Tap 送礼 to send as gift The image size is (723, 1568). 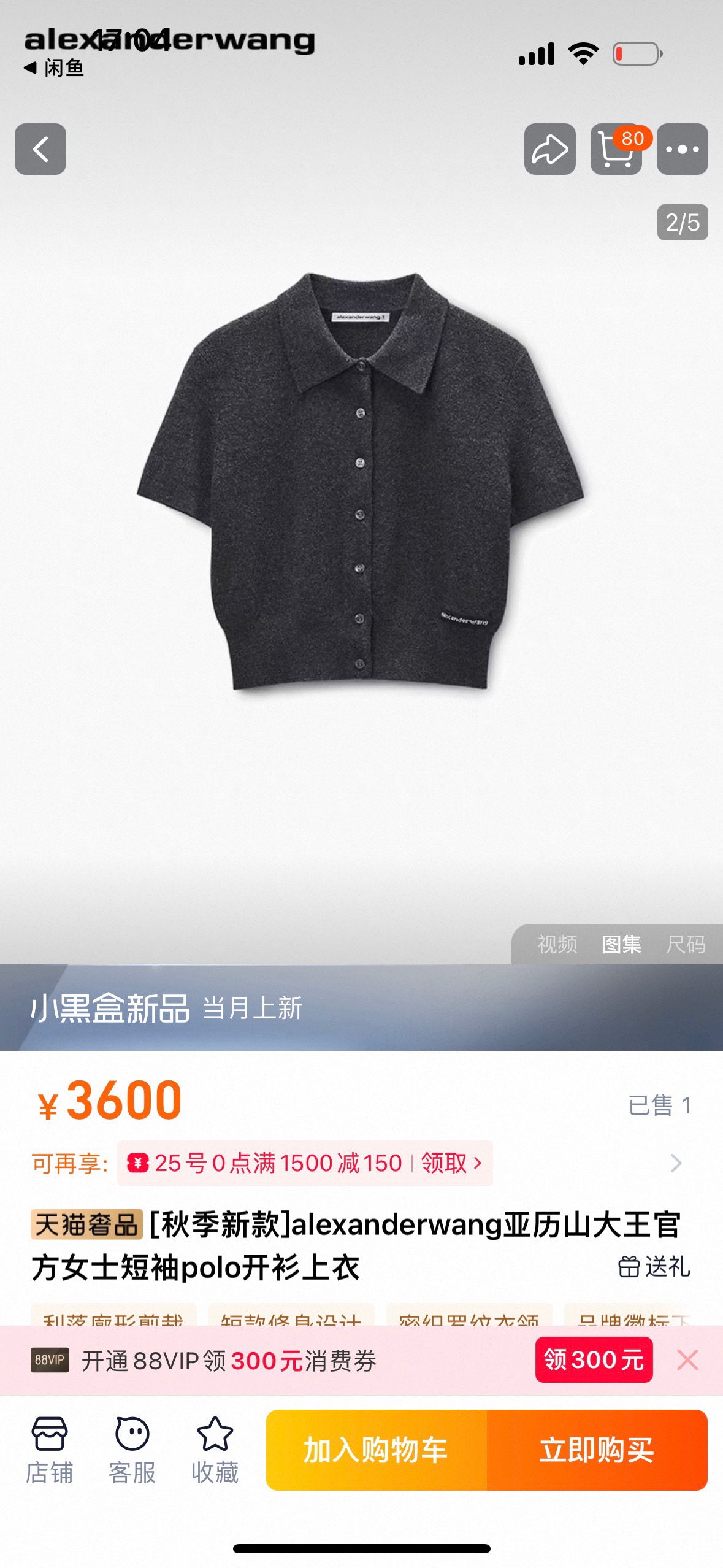[x=654, y=1267]
